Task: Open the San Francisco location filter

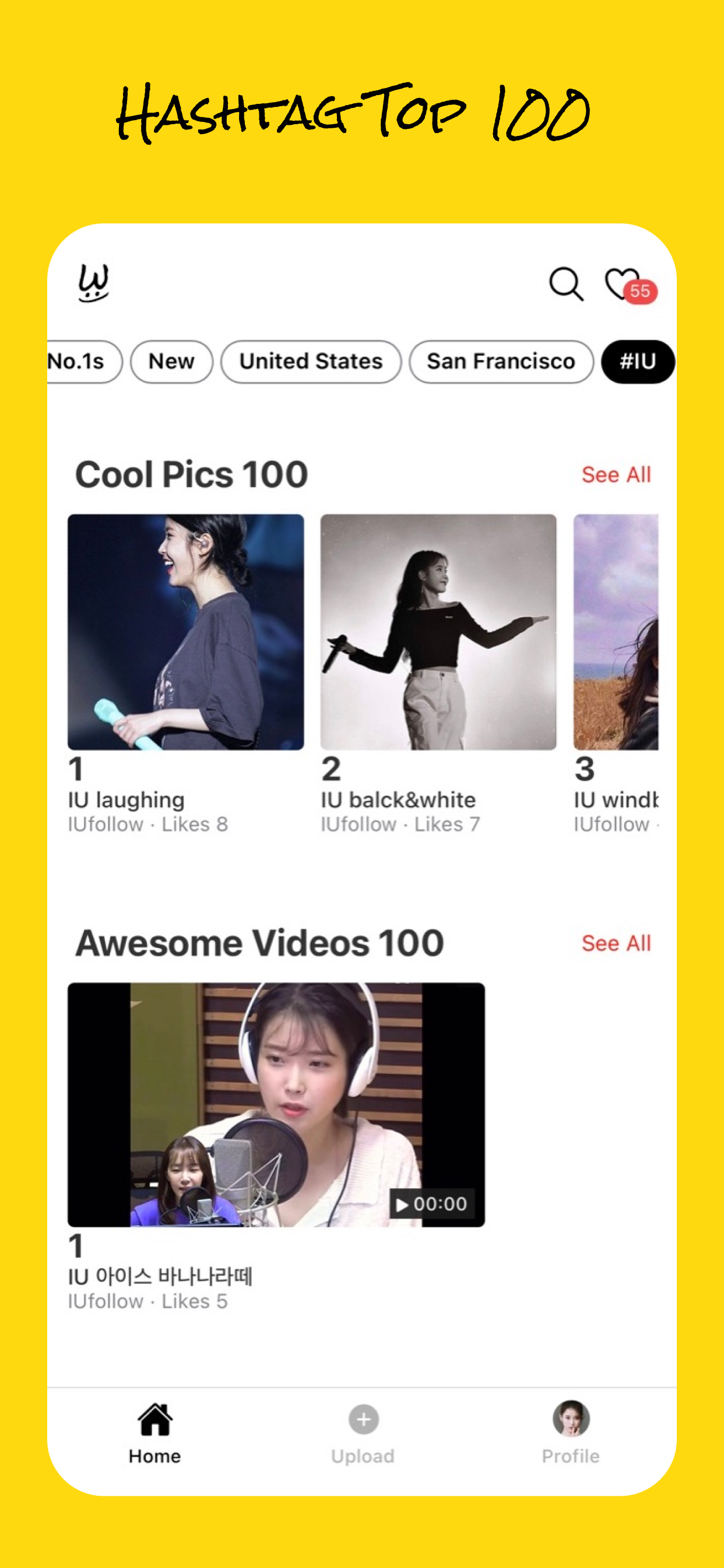Action: pos(501,361)
